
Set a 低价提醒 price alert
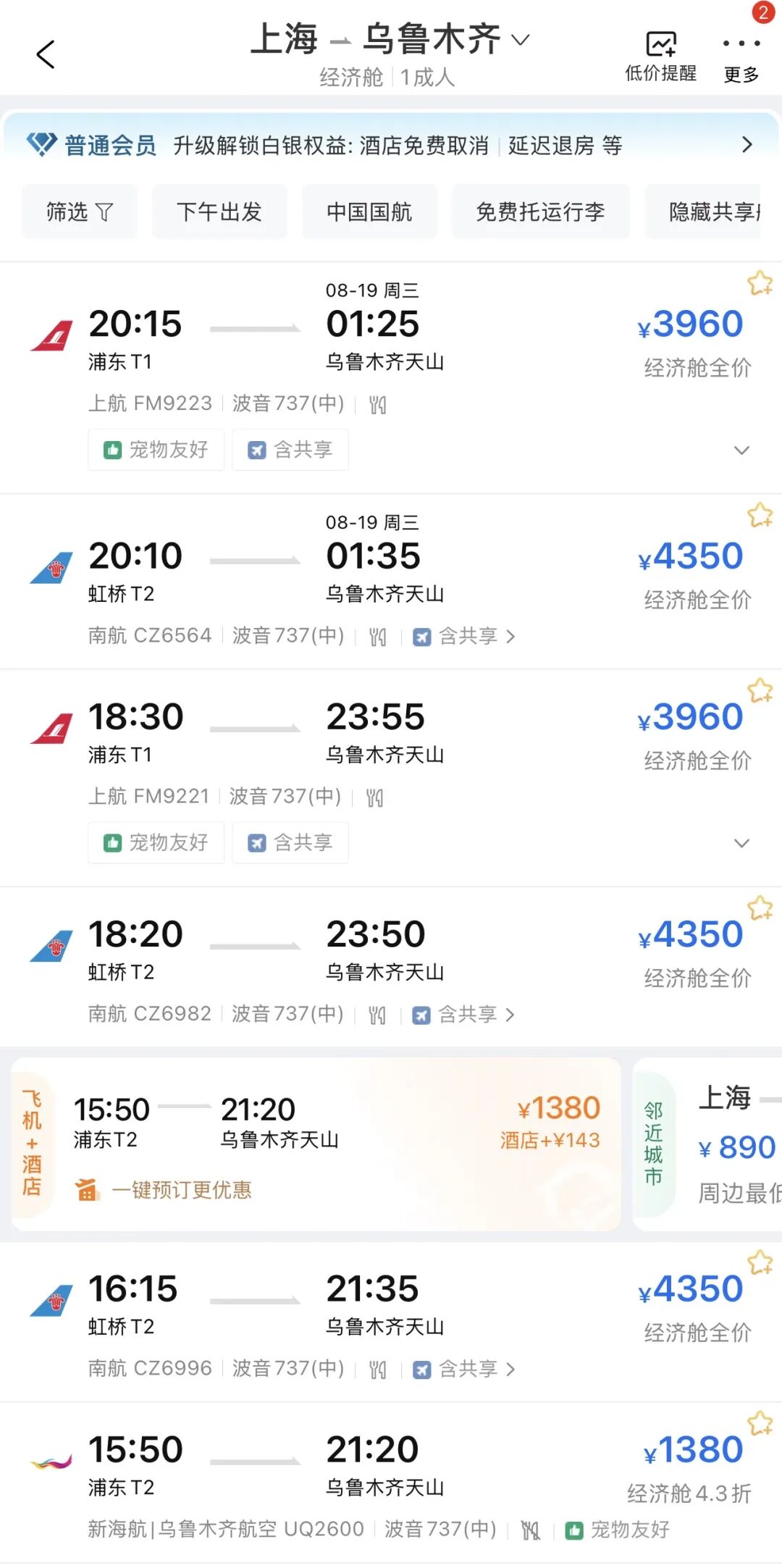click(660, 56)
